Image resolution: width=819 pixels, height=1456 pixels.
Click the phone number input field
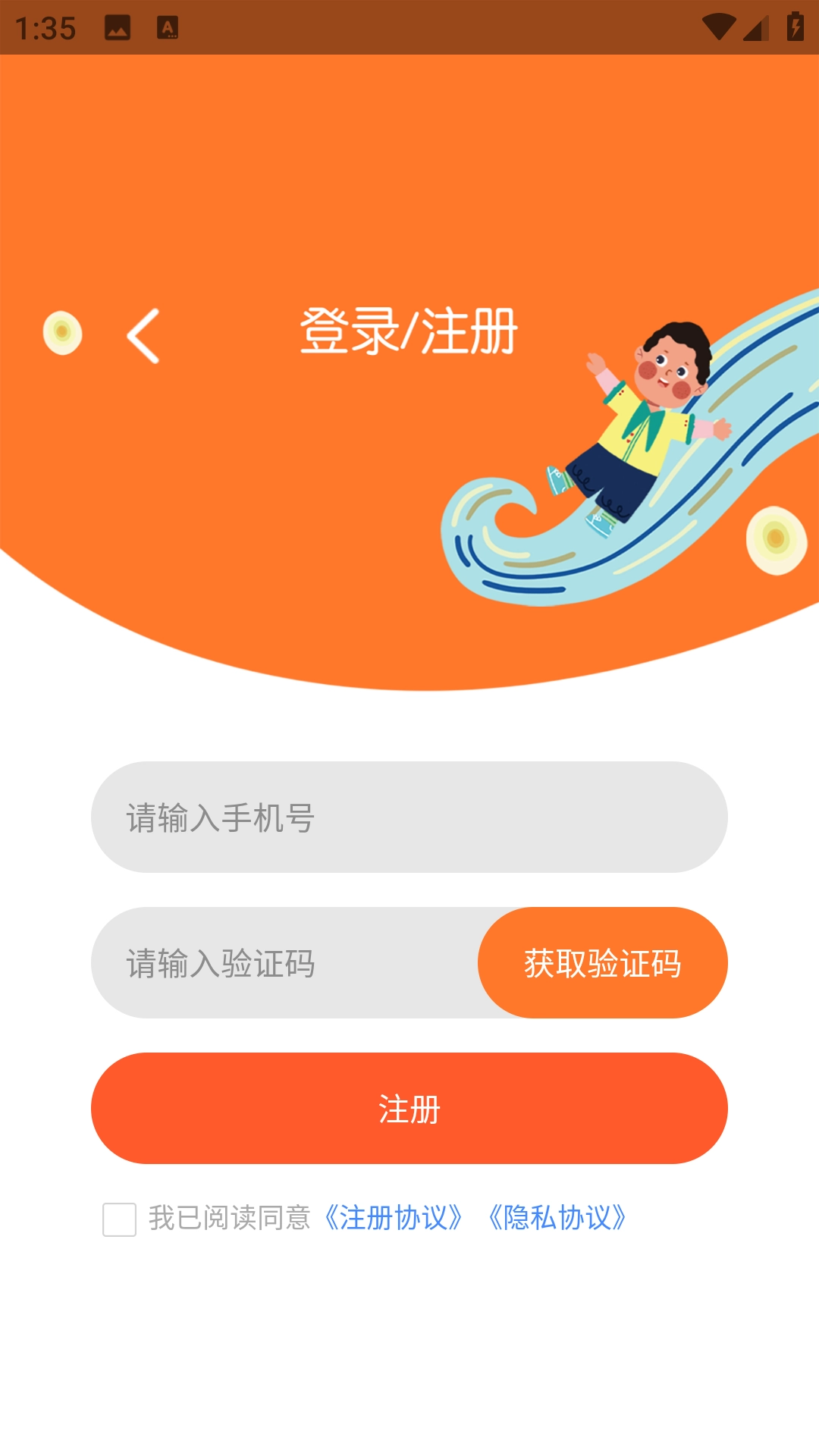[x=409, y=817]
